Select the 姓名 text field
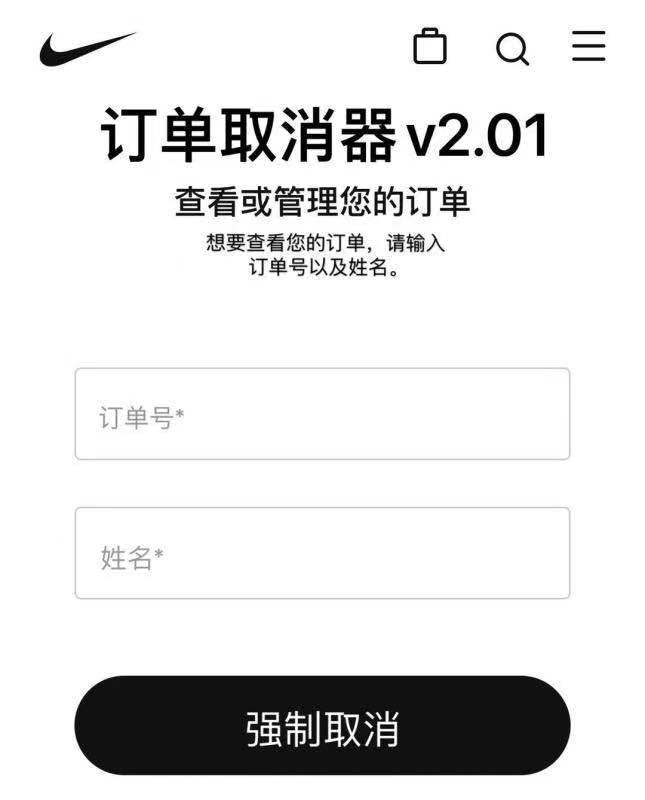Viewport: 645px width, 800px height. tap(322, 553)
